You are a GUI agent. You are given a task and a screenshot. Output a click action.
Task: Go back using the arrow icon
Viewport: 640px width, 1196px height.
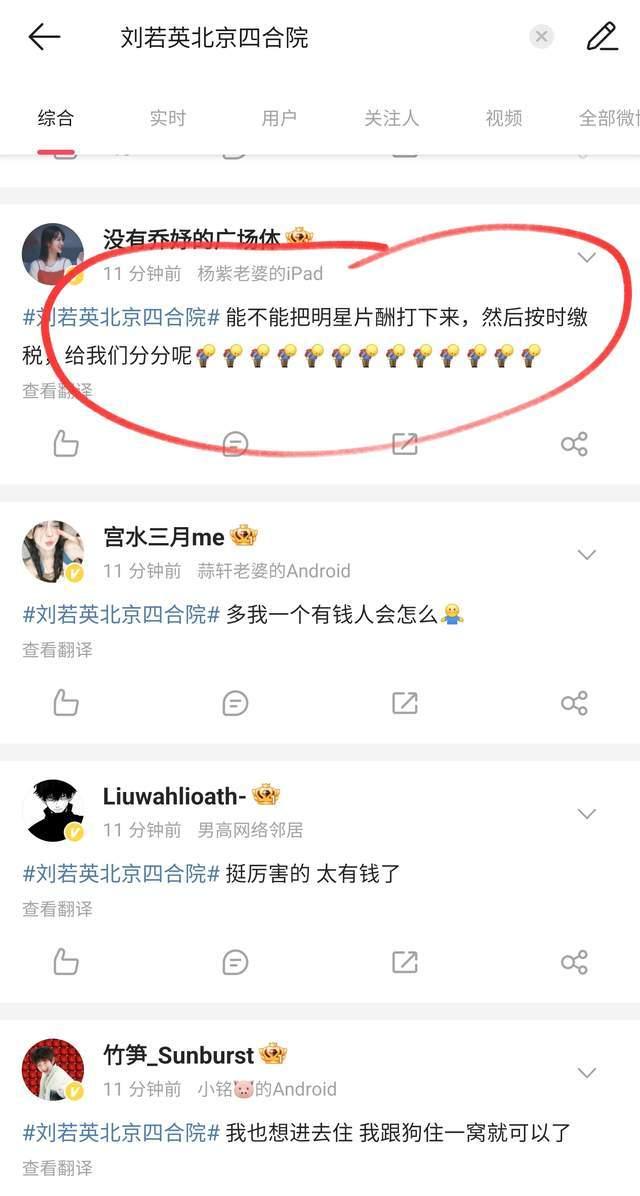(x=44, y=38)
